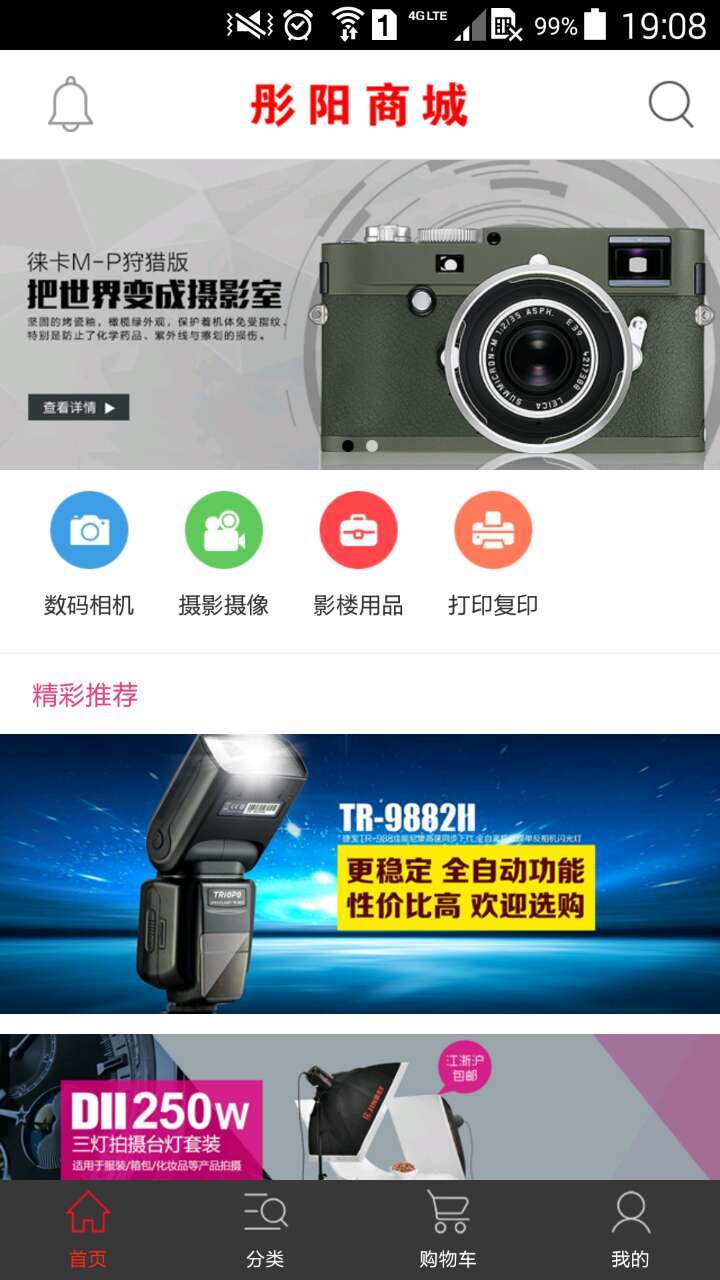Open the search magnifier icon

coord(670,104)
